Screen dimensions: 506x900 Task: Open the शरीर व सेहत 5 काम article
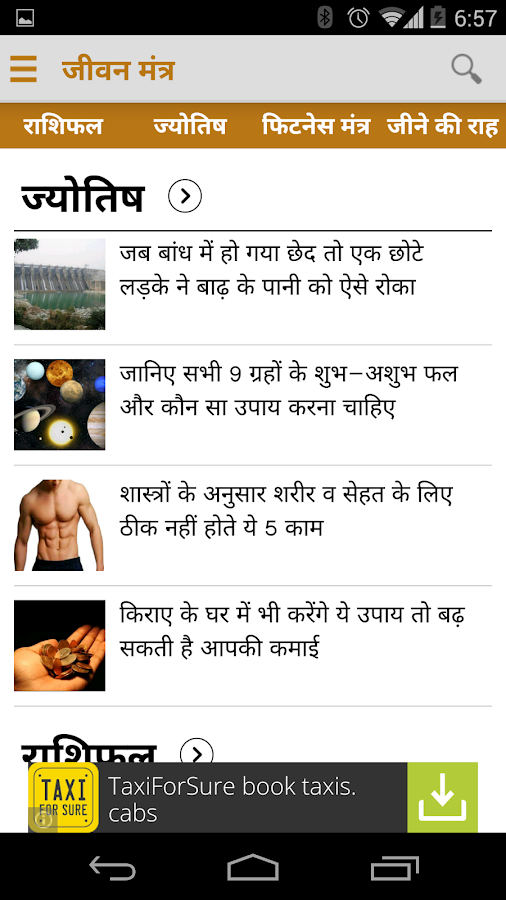coord(253,526)
